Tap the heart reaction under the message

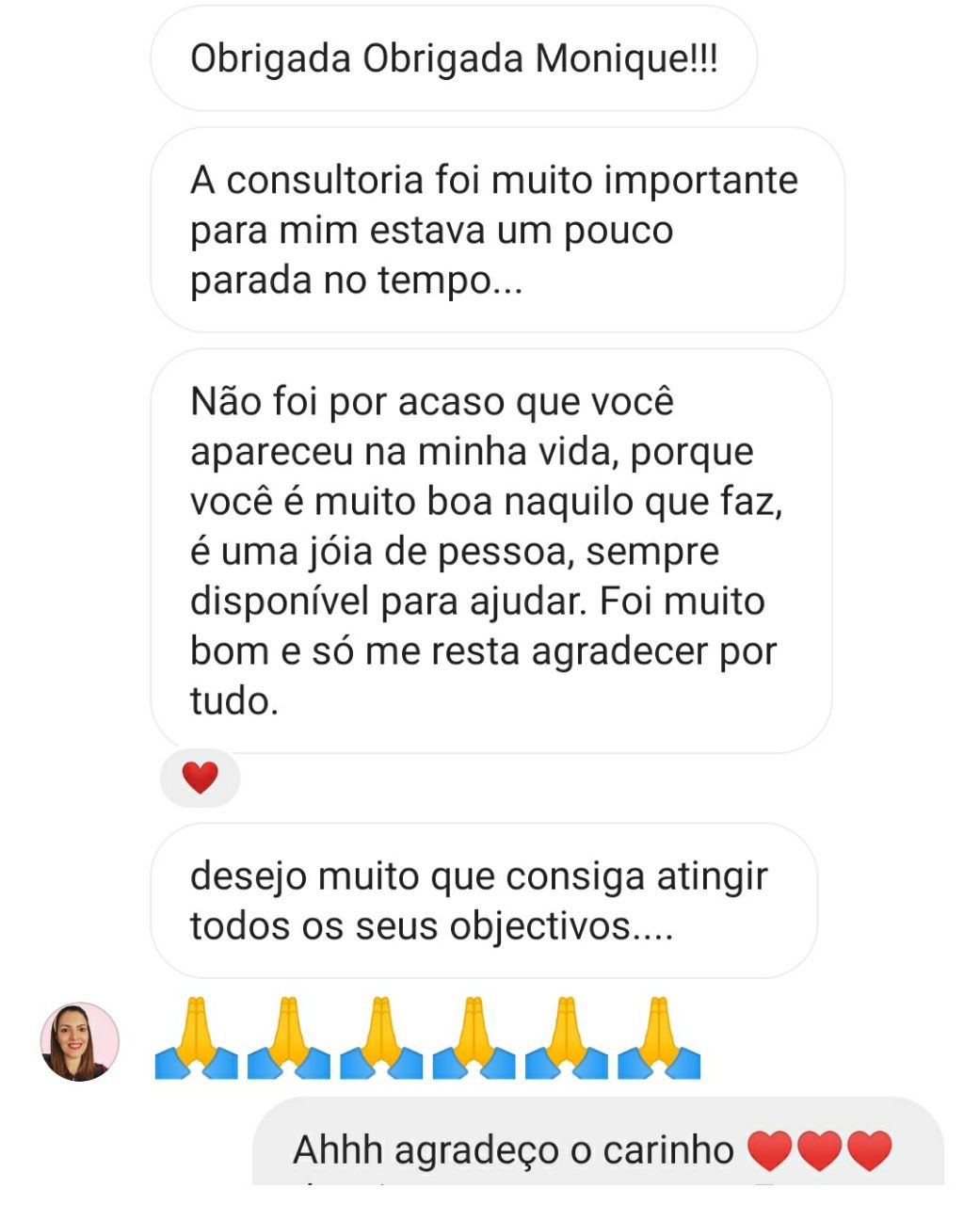click(200, 779)
